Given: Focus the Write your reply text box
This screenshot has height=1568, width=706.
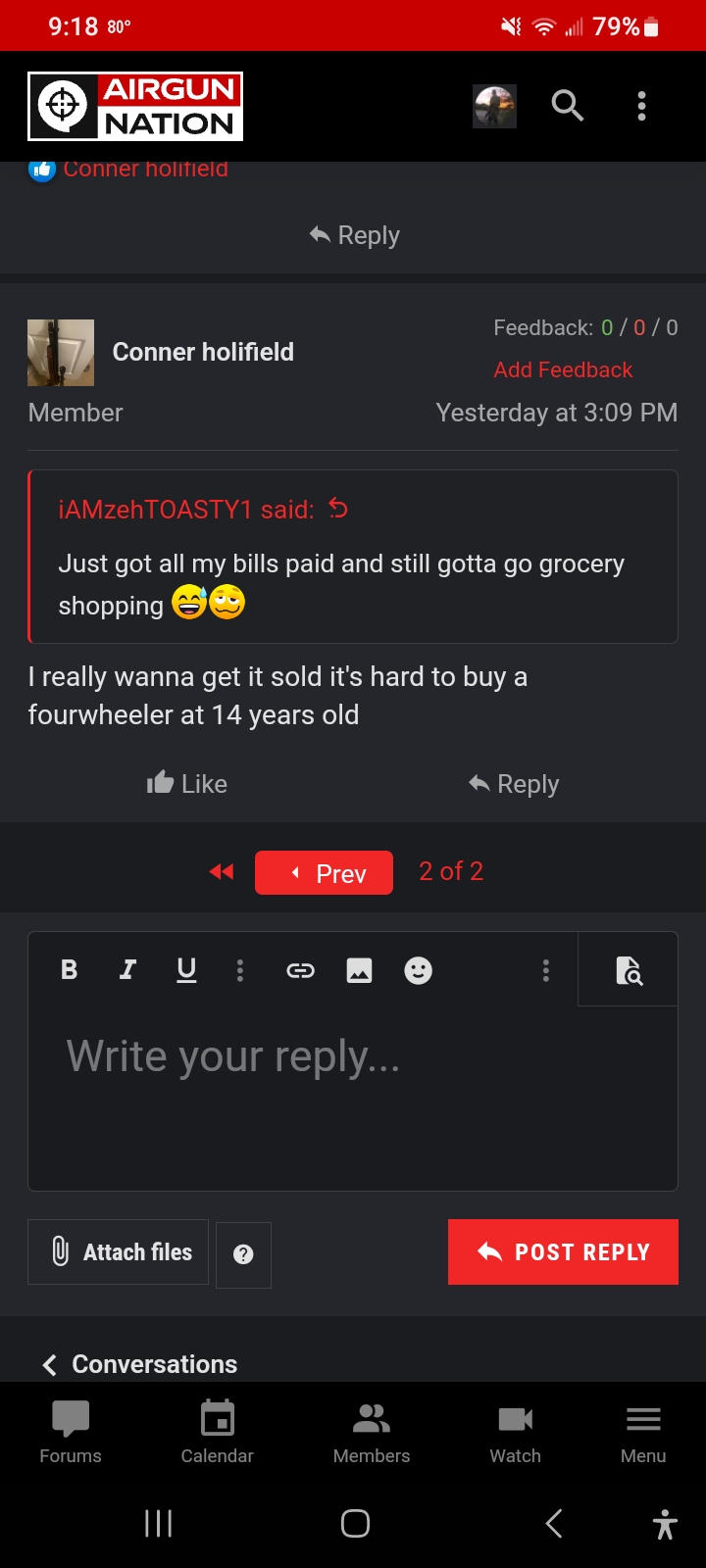Looking at the screenshot, I should tap(353, 1098).
